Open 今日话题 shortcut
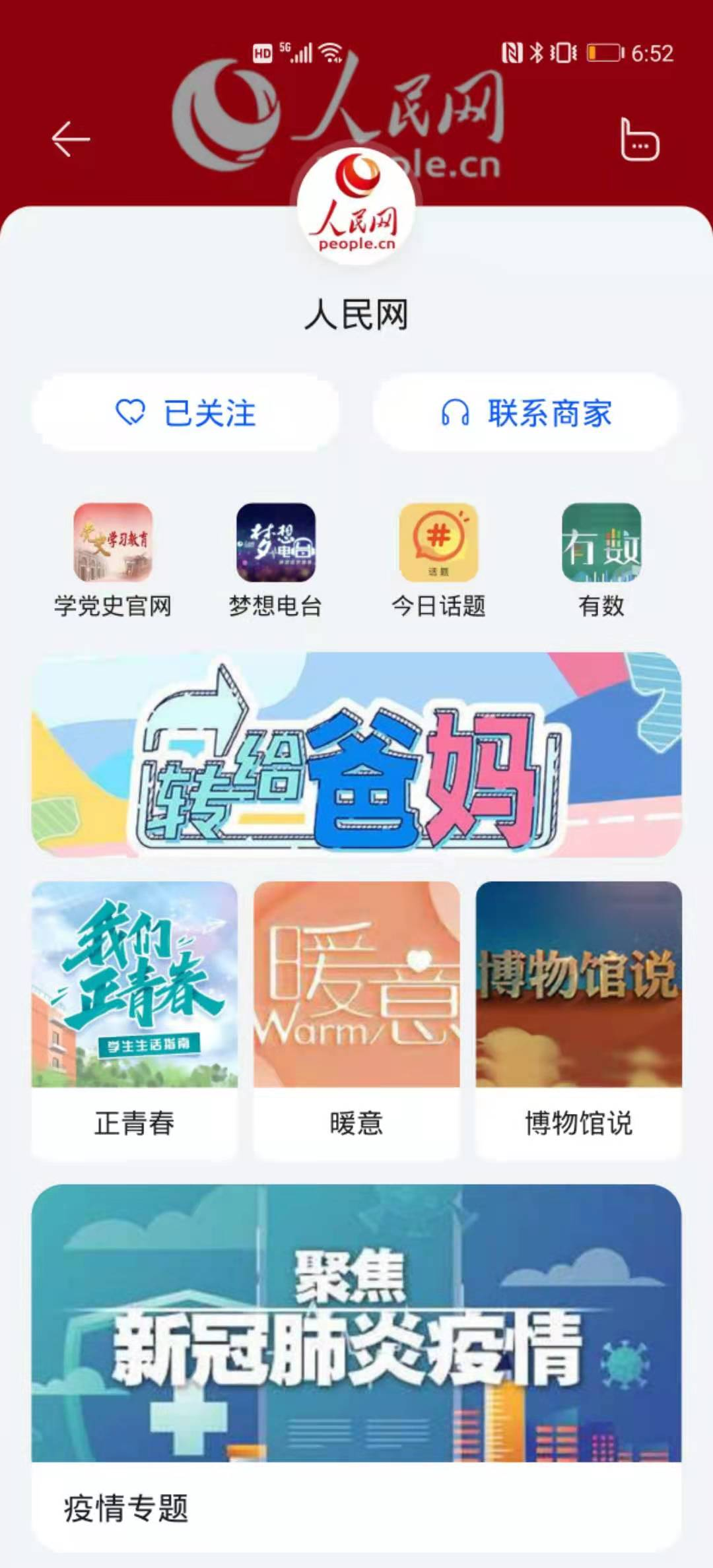 point(438,560)
